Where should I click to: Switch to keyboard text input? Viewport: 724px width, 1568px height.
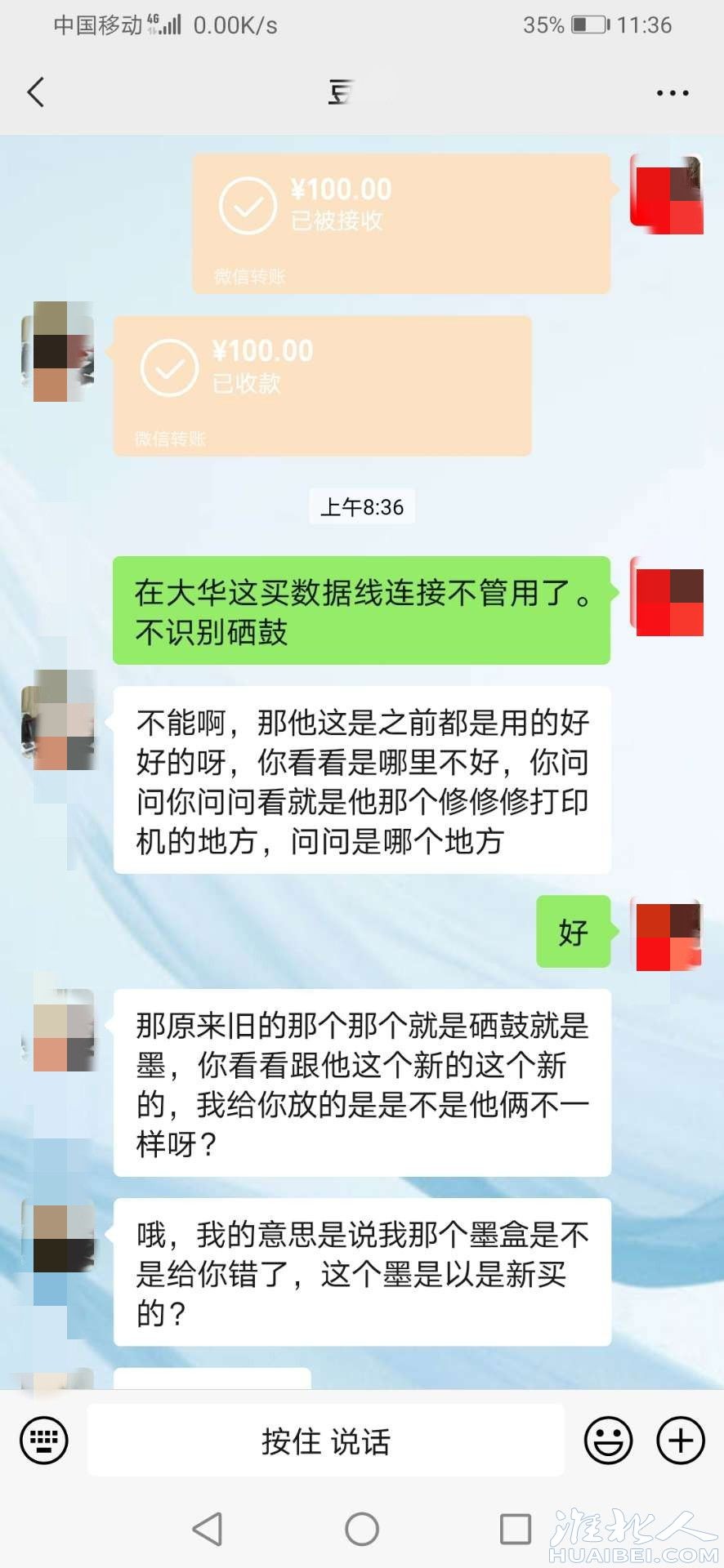[x=44, y=1440]
